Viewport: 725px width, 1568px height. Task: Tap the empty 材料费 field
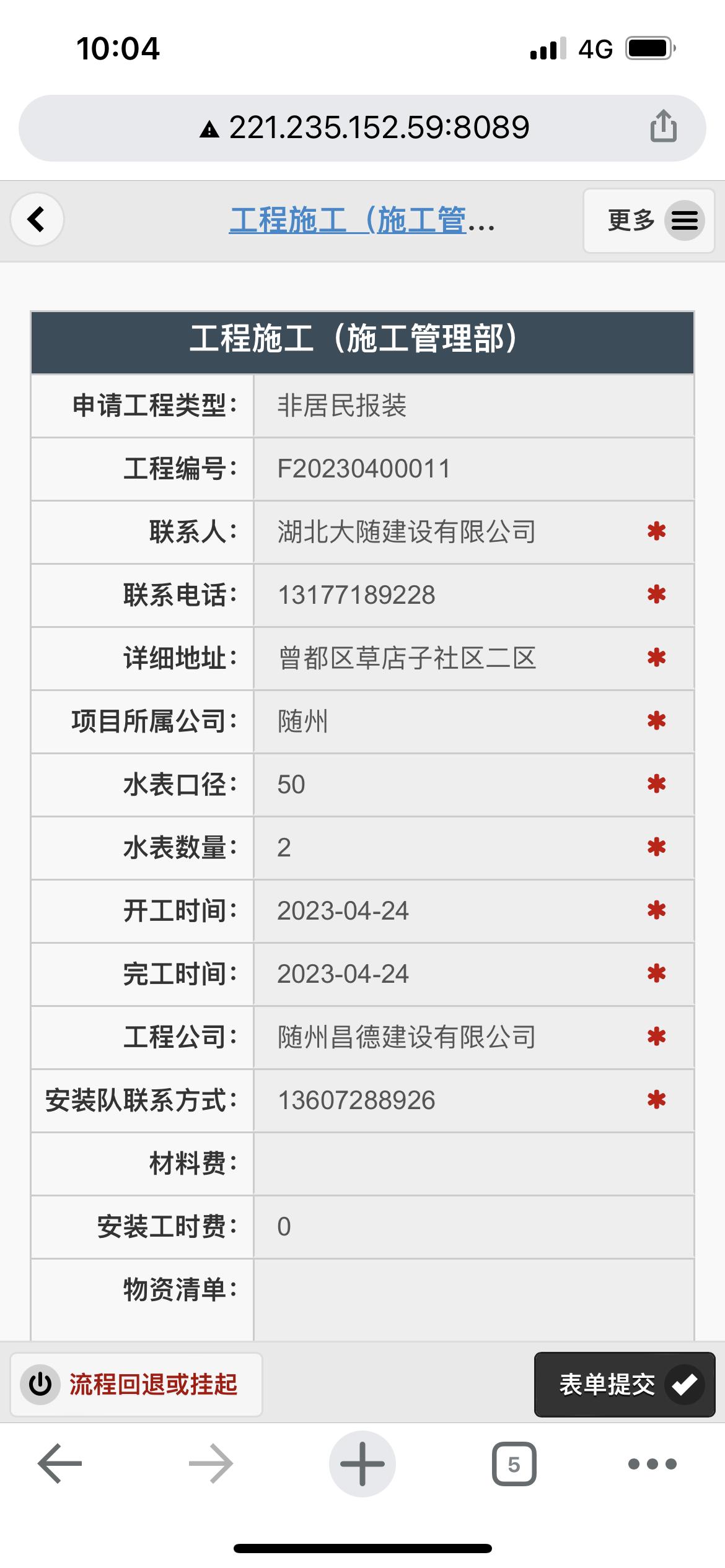(473, 1164)
